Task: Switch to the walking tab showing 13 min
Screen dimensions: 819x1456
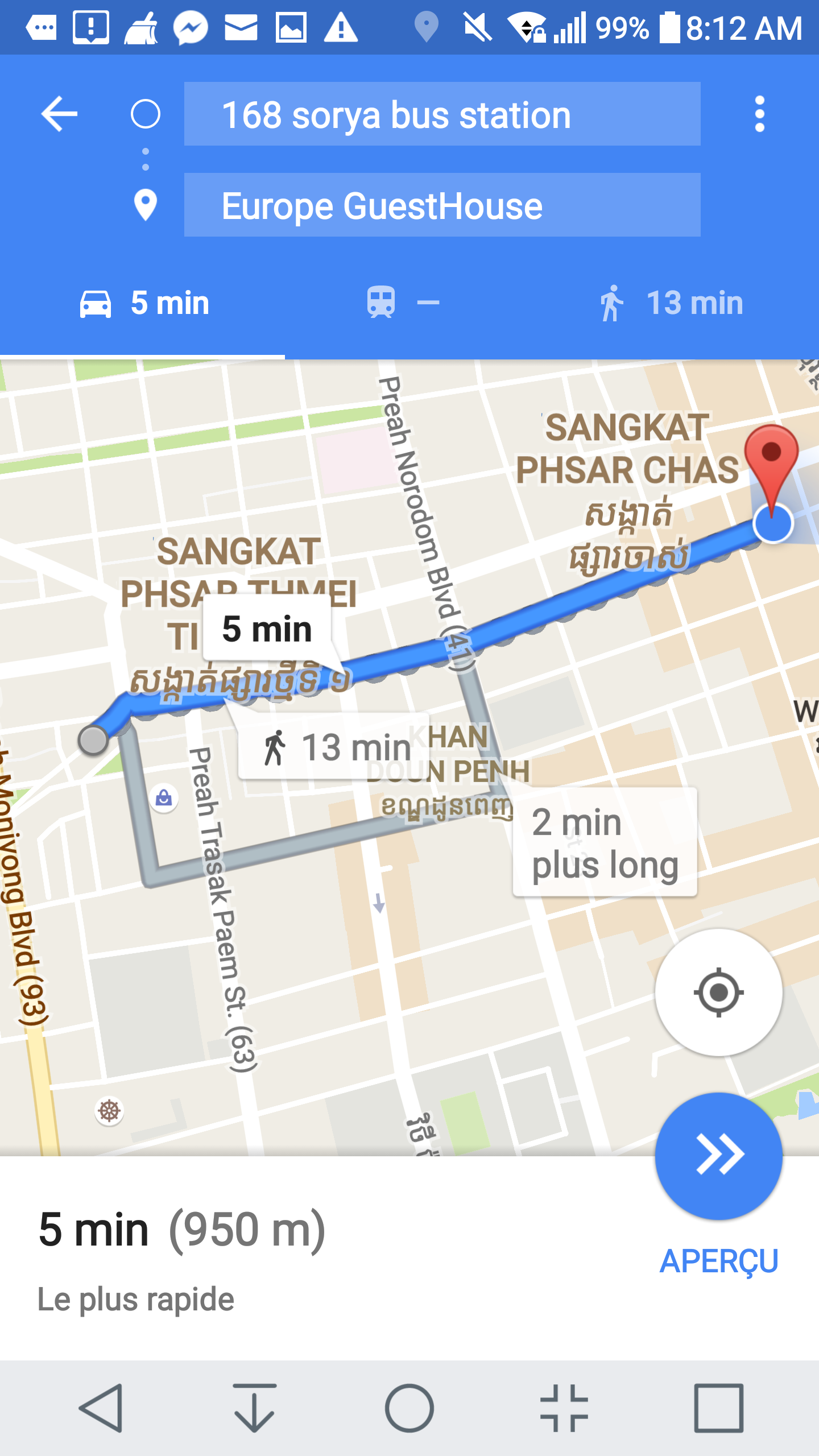Action: coord(671,303)
